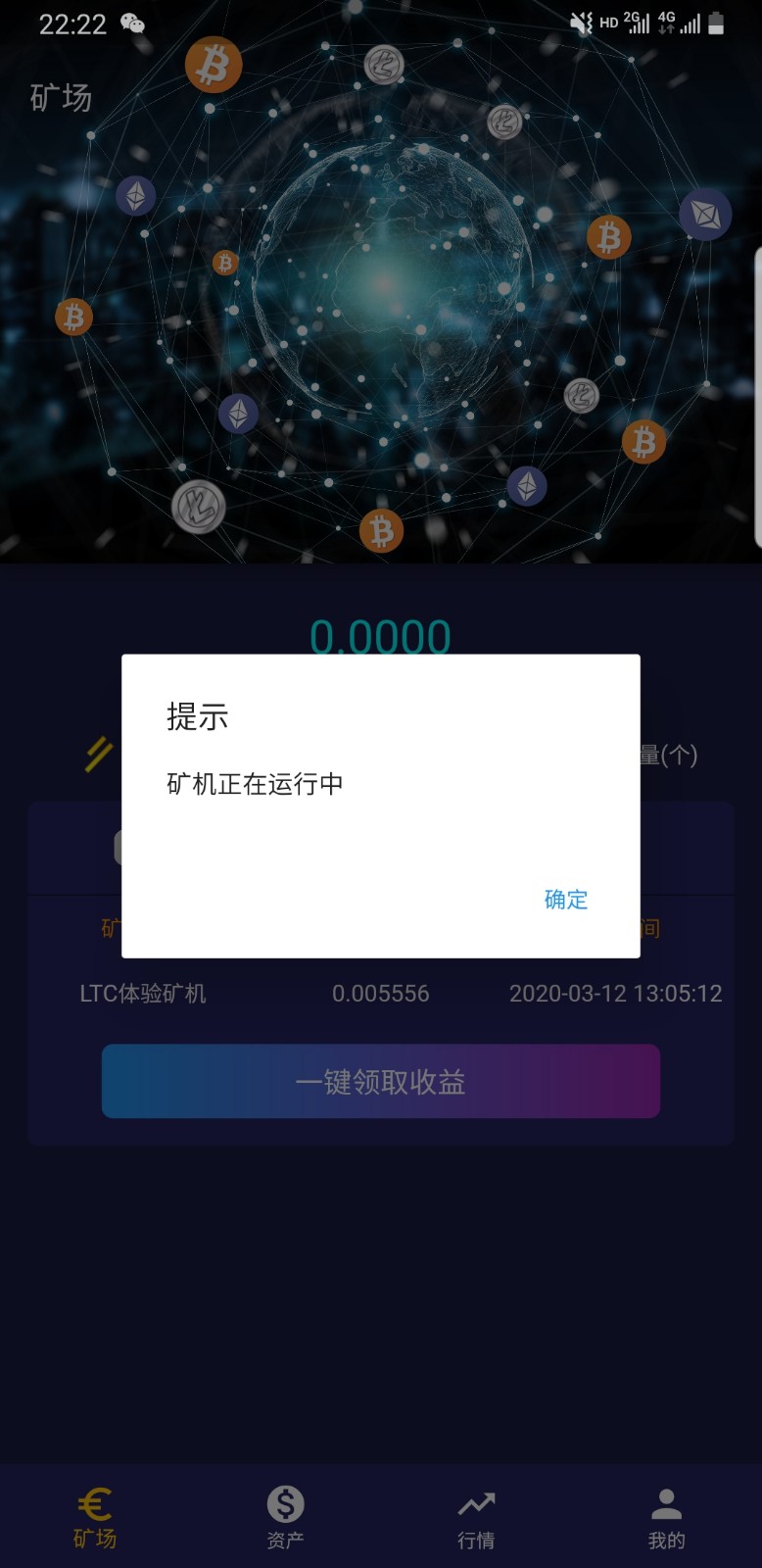Open the 我的 tab
This screenshot has height=1568, width=762.
(666, 1518)
